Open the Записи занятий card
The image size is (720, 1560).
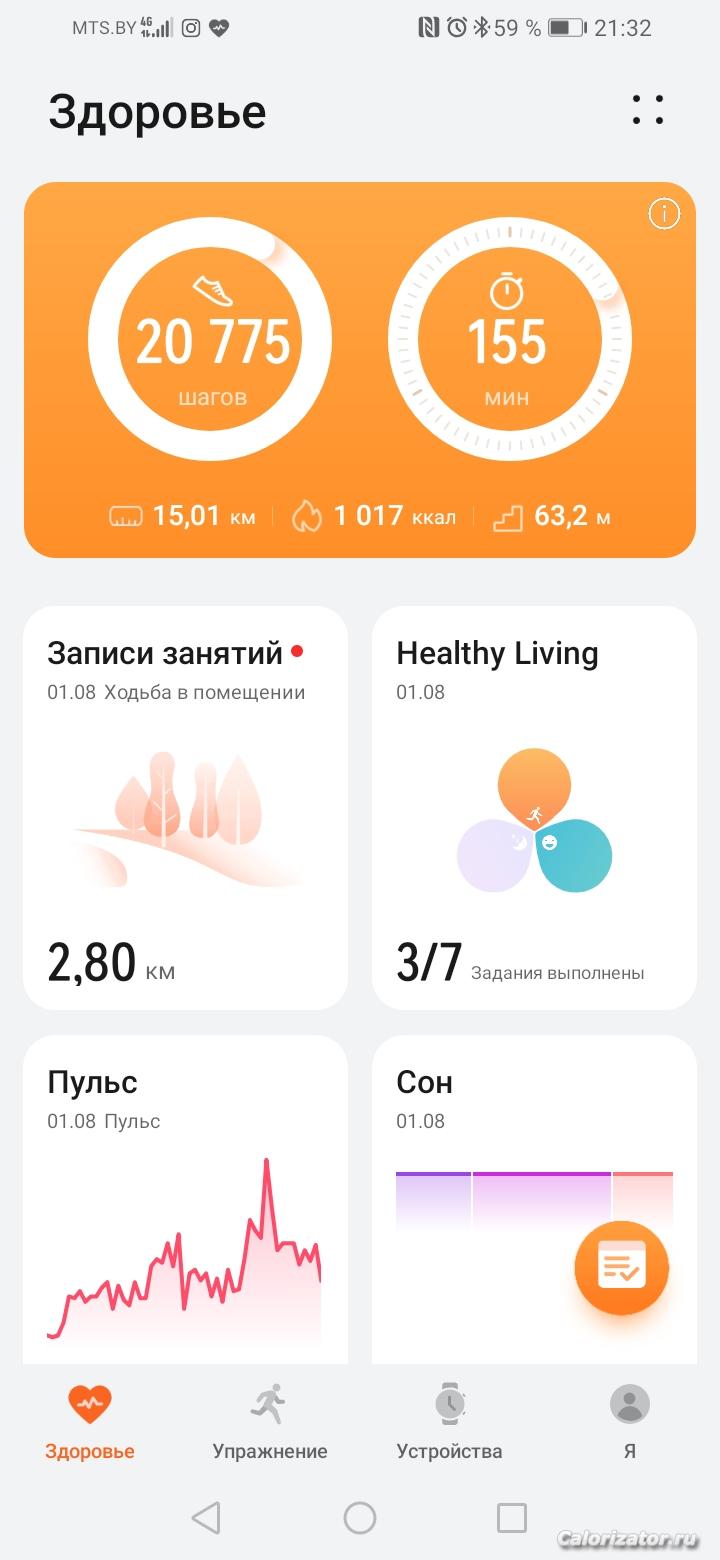[x=185, y=807]
